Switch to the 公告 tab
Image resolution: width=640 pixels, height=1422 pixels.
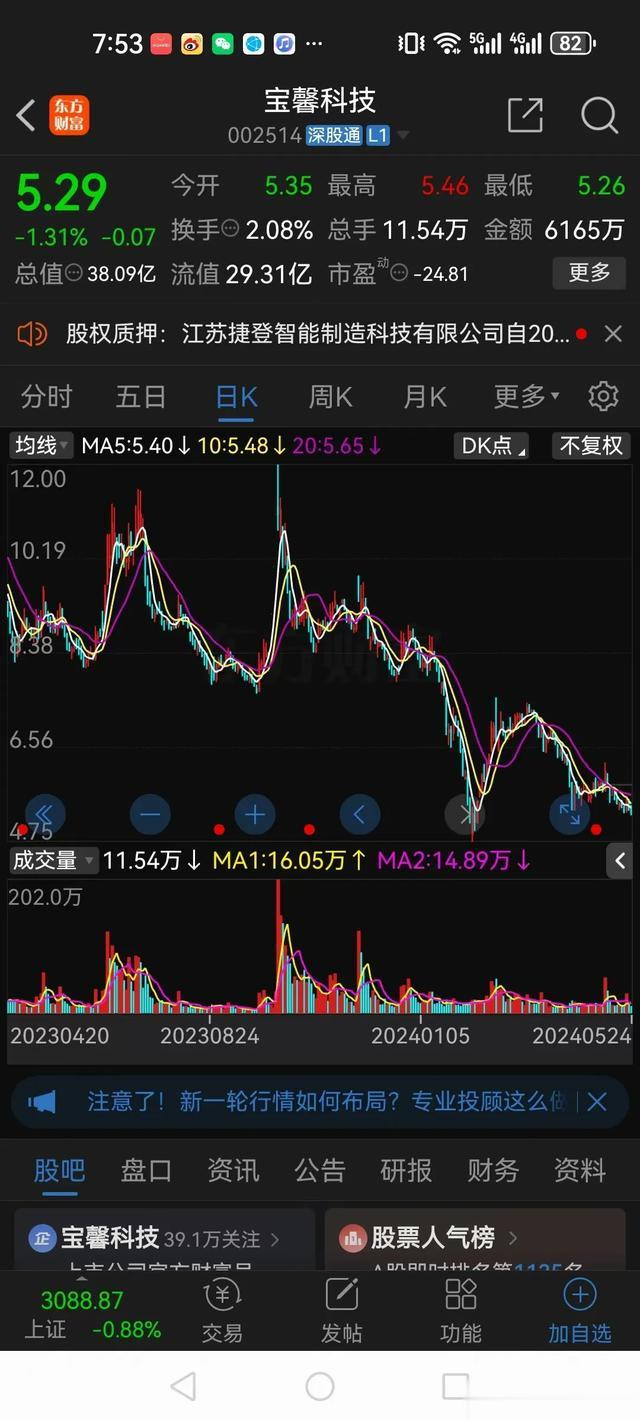pos(320,1170)
